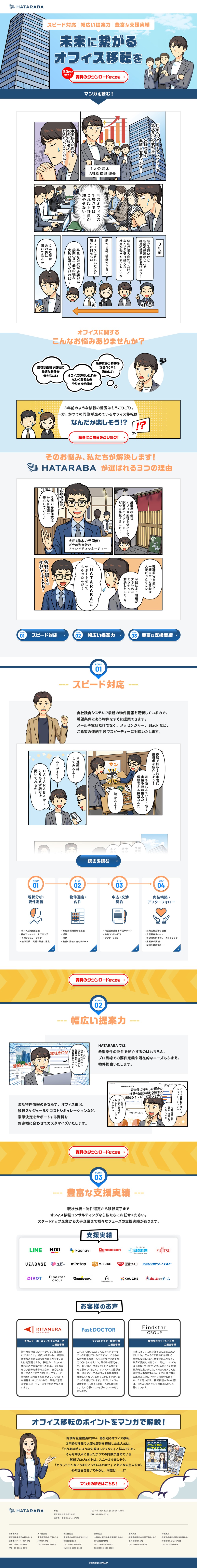
Task: Jump to manga via マンガを読む! bar
Action: click(x=98, y=94)
